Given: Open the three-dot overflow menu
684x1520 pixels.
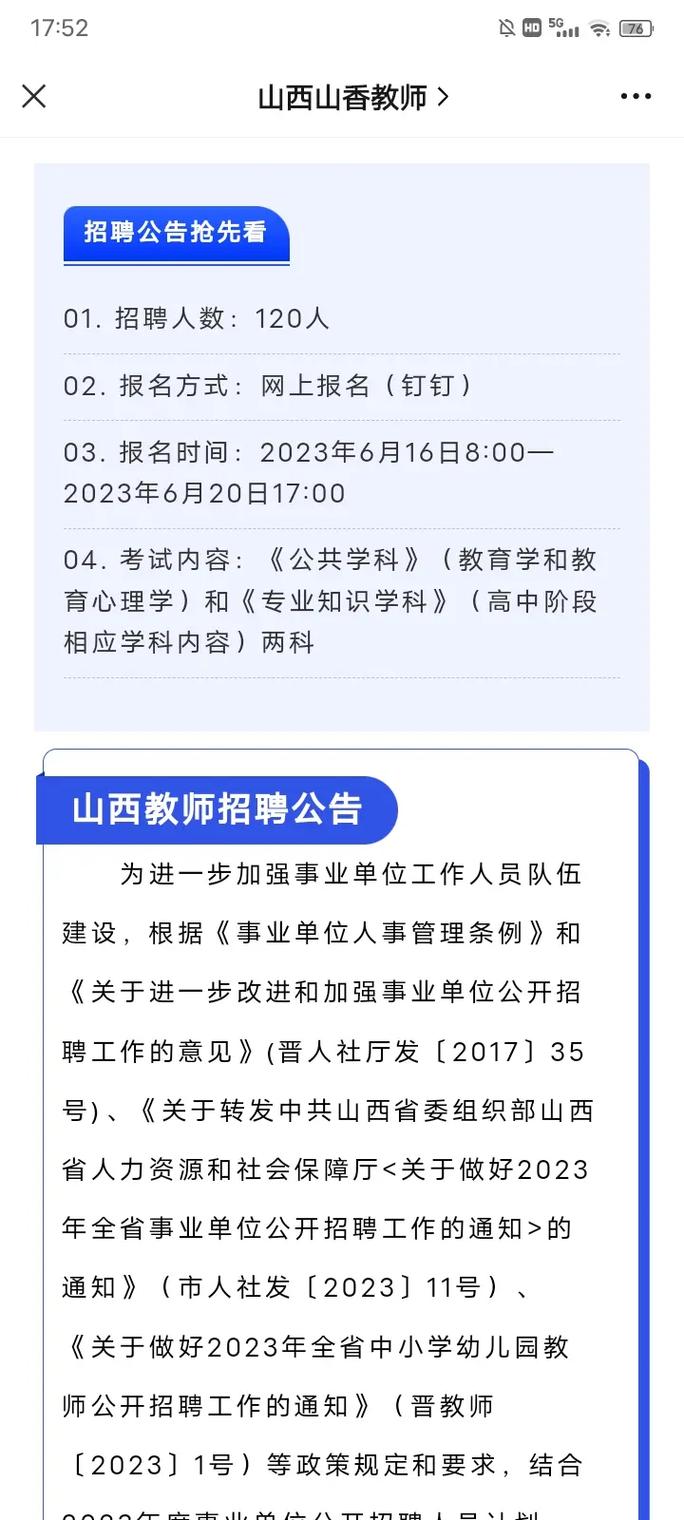Looking at the screenshot, I should click(x=636, y=97).
